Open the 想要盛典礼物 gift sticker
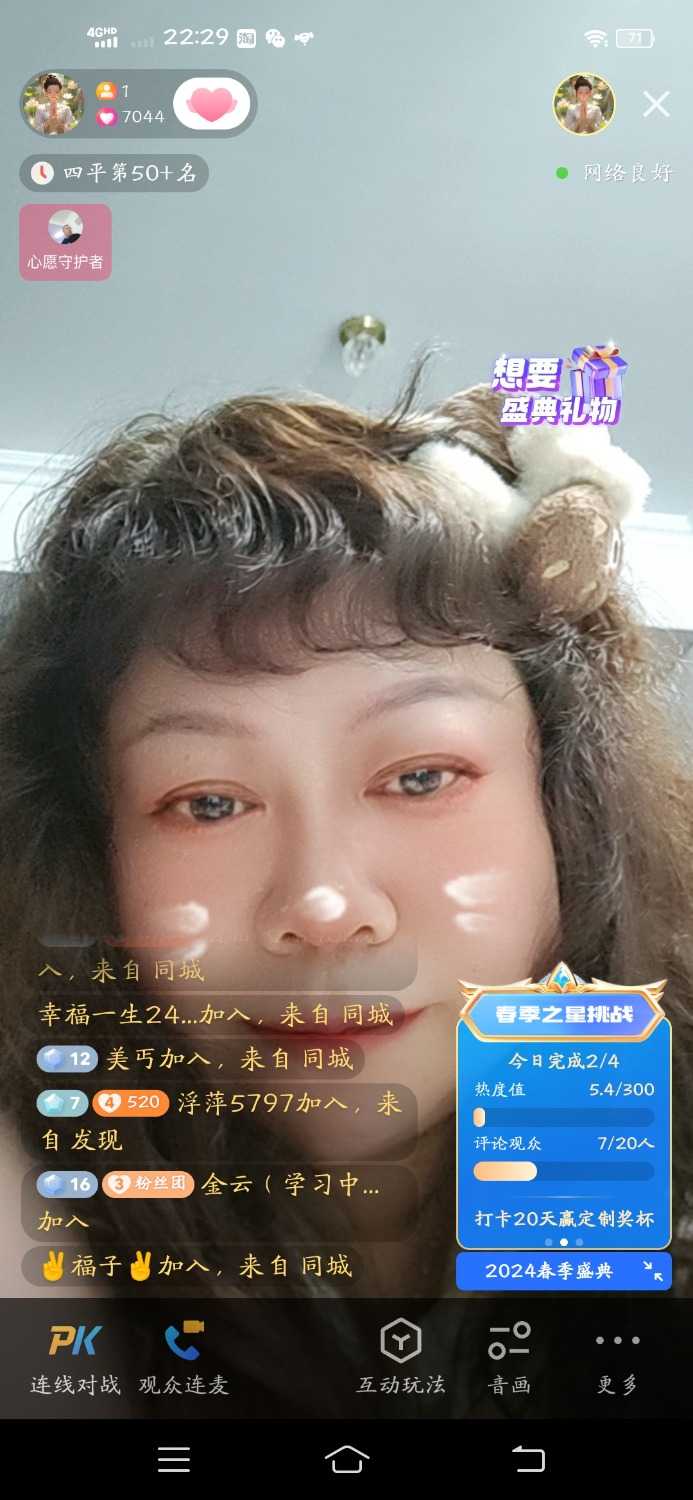The width and height of the screenshot is (693, 1500). (560, 386)
